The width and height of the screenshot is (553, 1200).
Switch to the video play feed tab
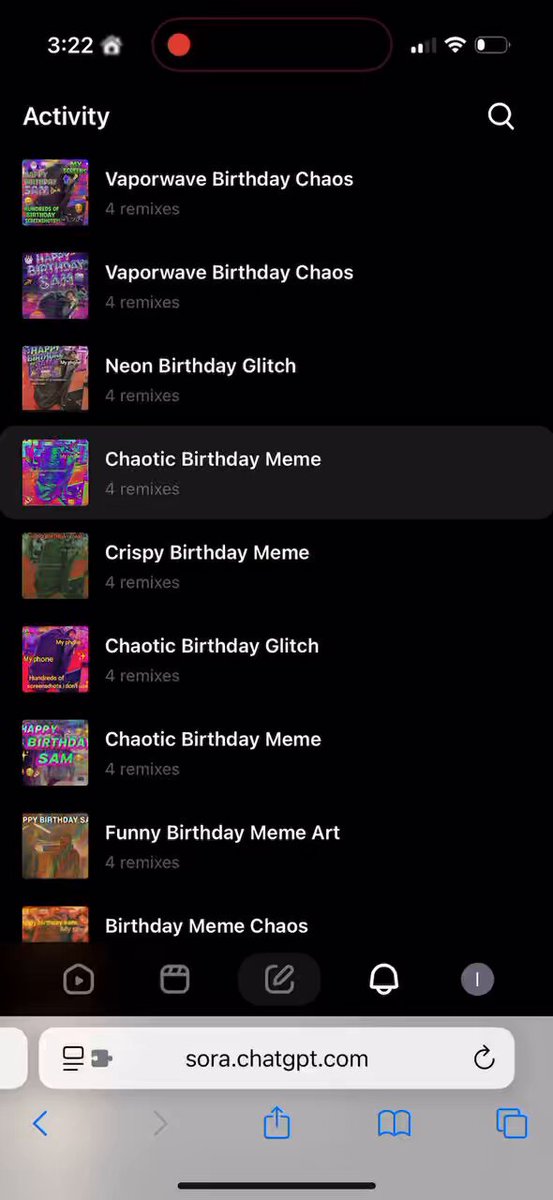click(78, 980)
